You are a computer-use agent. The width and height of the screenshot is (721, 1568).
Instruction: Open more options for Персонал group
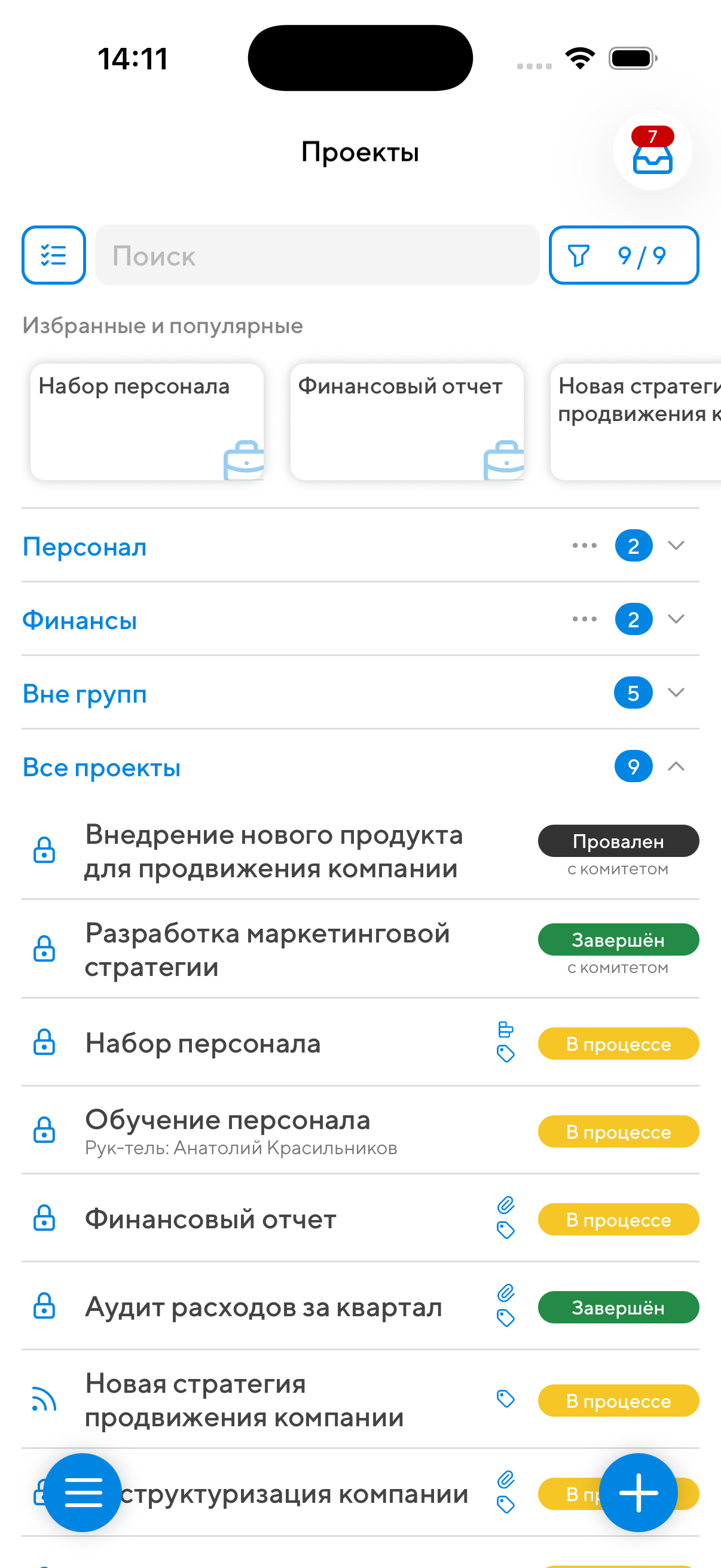[584, 545]
